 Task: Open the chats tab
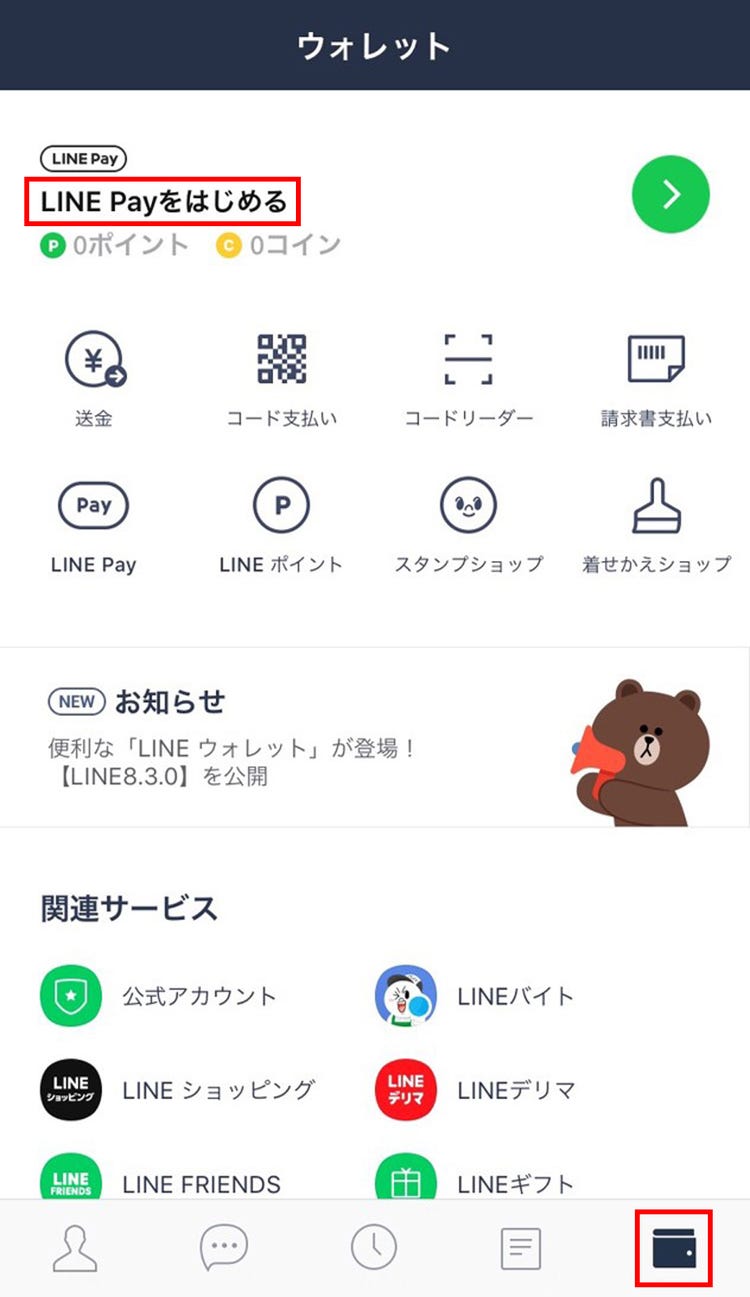pyautogui.click(x=222, y=1247)
